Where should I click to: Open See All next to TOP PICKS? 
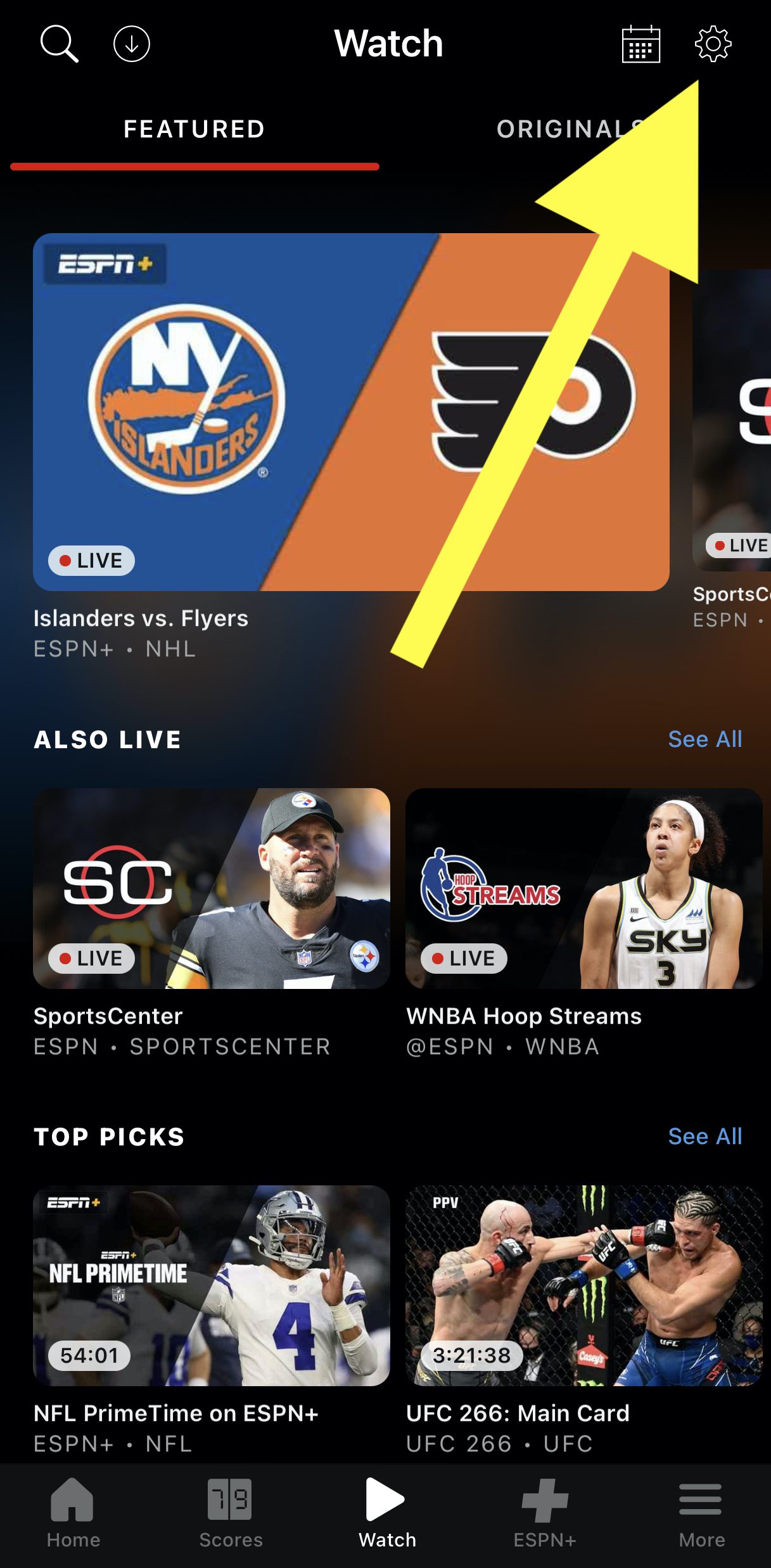pos(704,1136)
